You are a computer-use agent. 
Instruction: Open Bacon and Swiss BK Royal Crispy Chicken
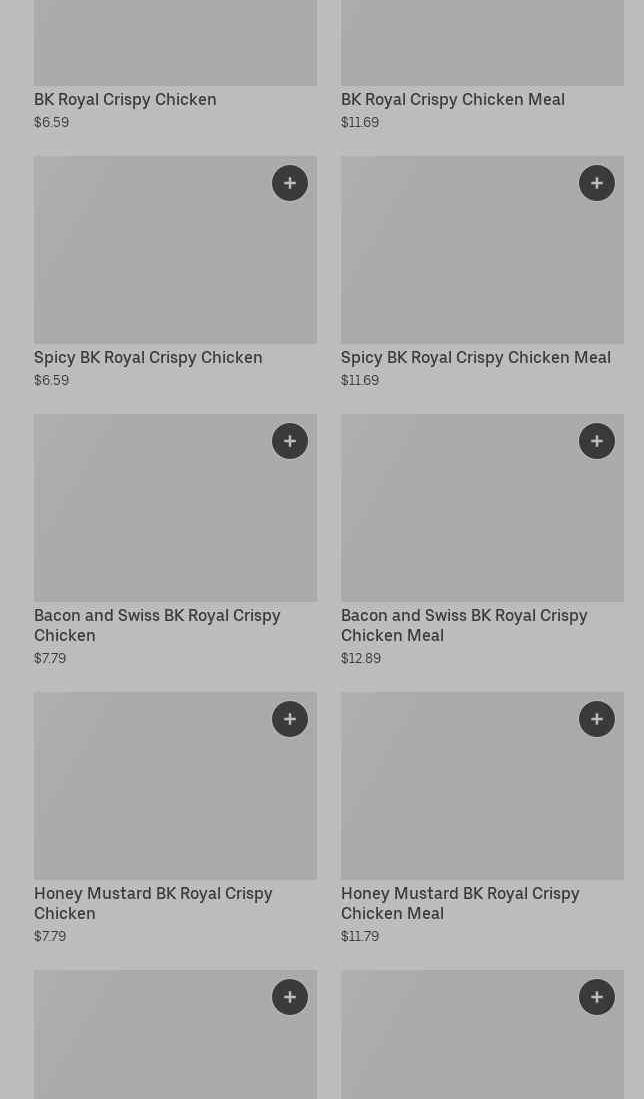tap(157, 625)
